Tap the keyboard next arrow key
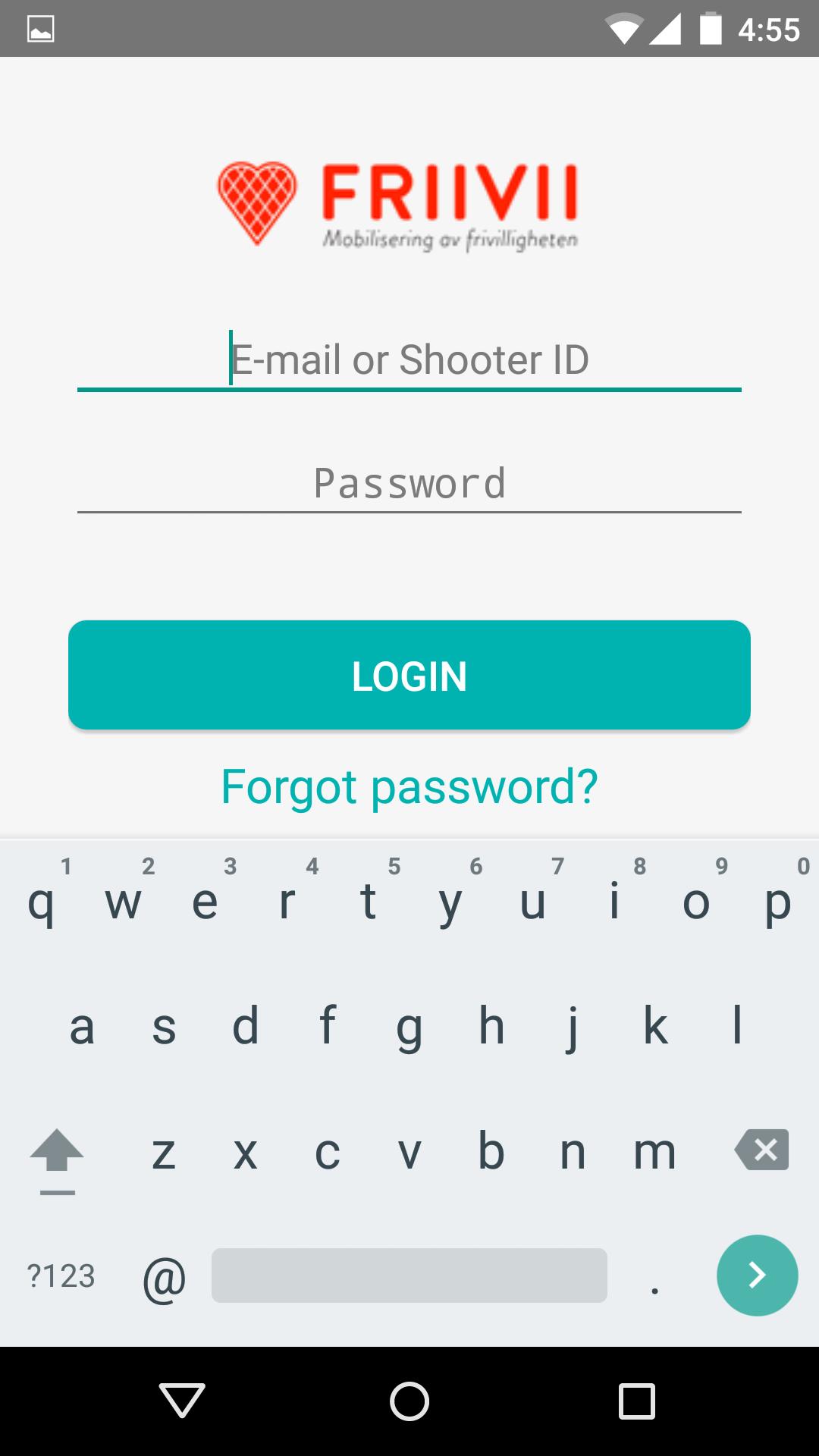819x1456 pixels. [x=757, y=1276]
